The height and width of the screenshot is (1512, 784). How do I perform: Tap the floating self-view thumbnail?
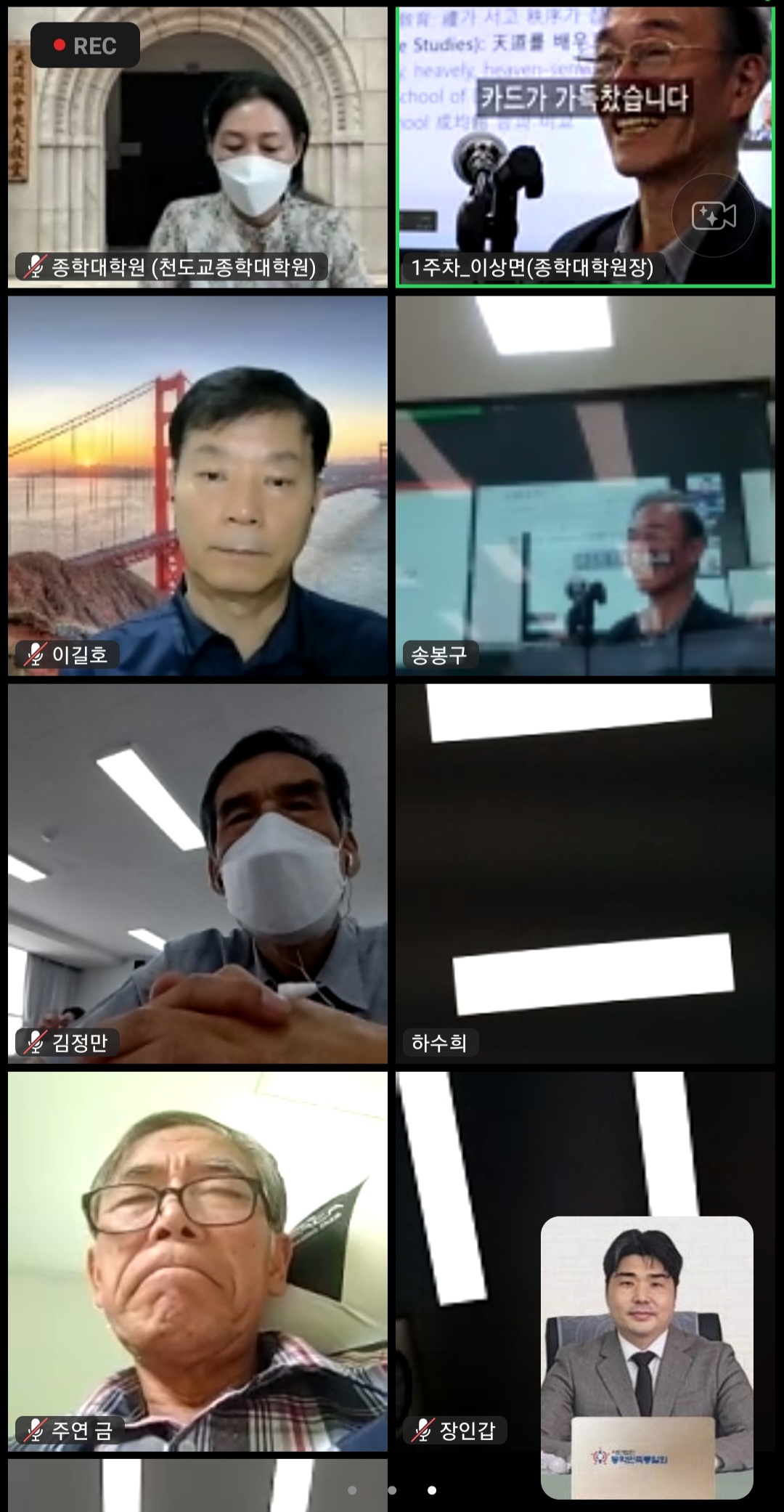647,1357
